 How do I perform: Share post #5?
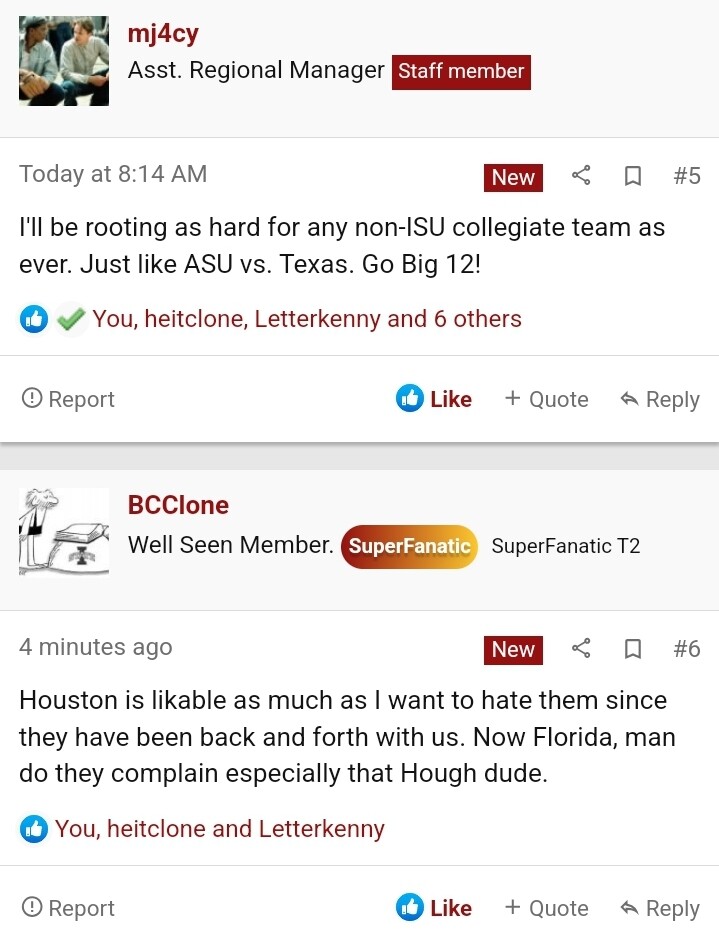[581, 176]
